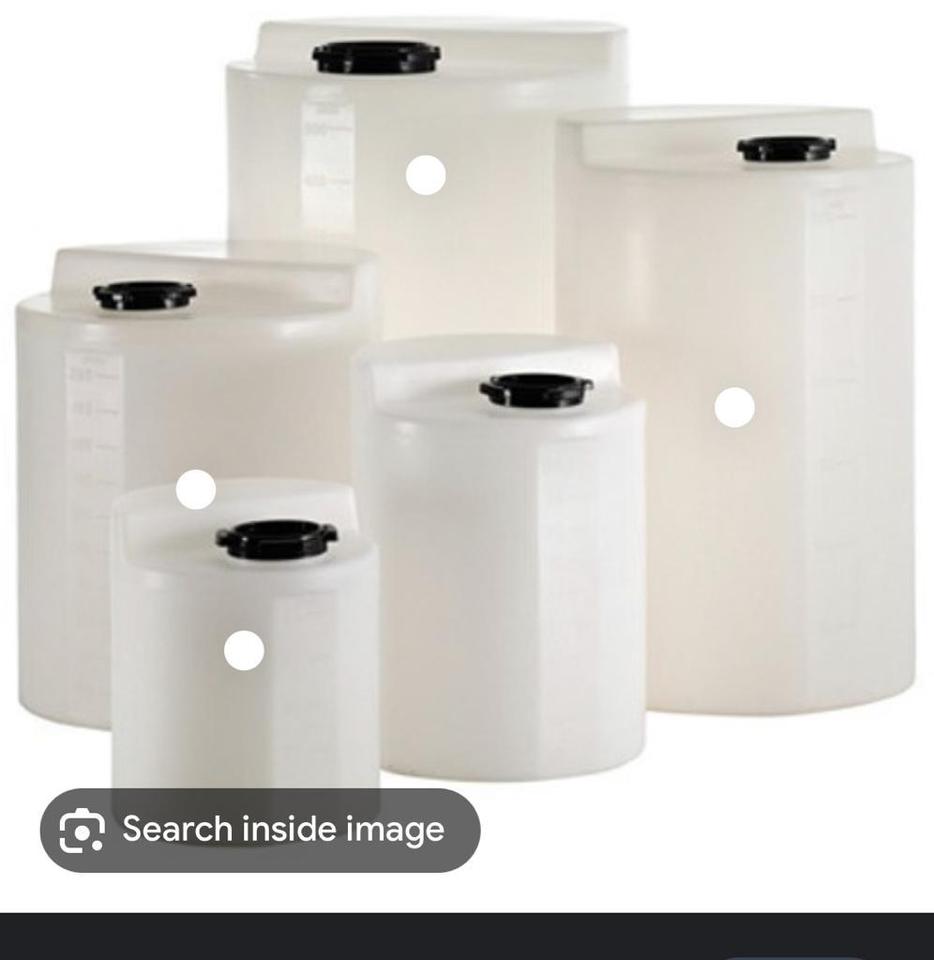
Task: Select the dot on the tallest back tank
Action: click(x=425, y=175)
